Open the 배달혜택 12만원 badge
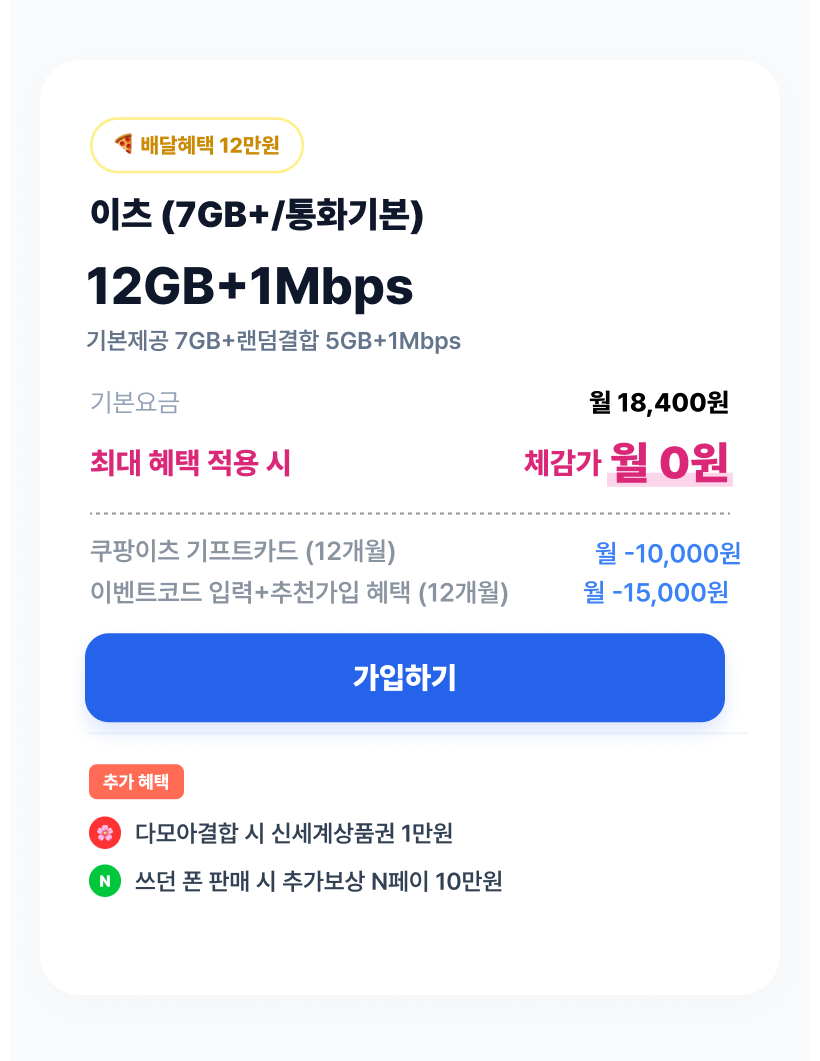This screenshot has height=1061, width=820. (x=196, y=145)
